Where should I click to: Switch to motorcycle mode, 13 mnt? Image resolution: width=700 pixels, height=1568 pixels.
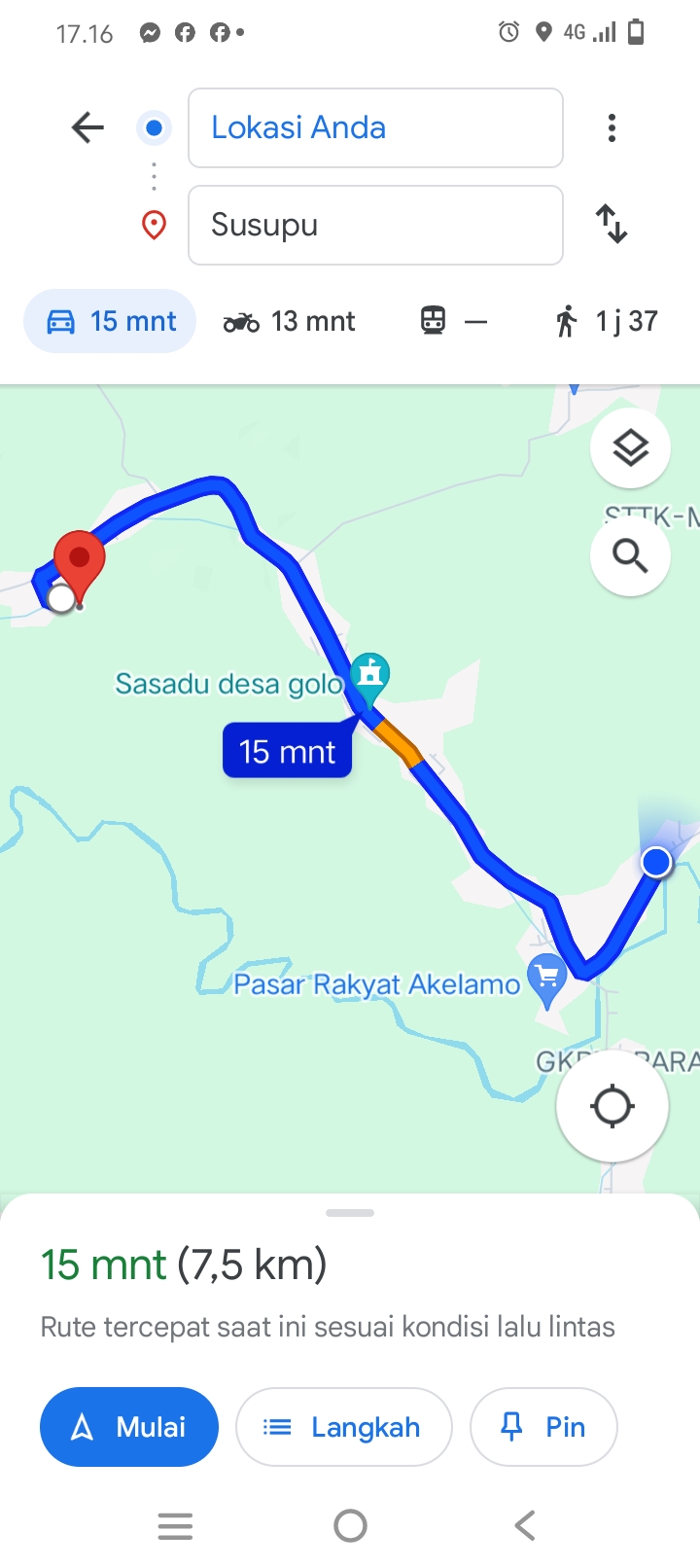(289, 321)
